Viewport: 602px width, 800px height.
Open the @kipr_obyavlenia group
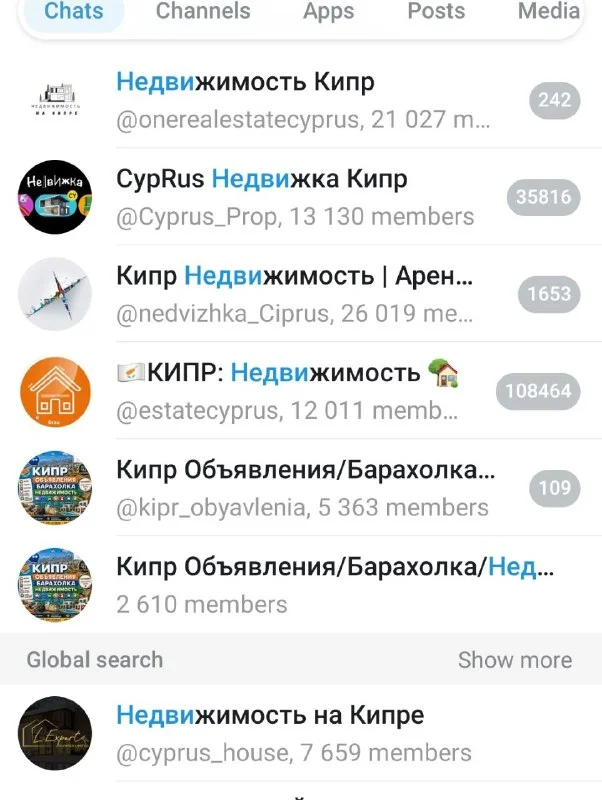click(301, 488)
